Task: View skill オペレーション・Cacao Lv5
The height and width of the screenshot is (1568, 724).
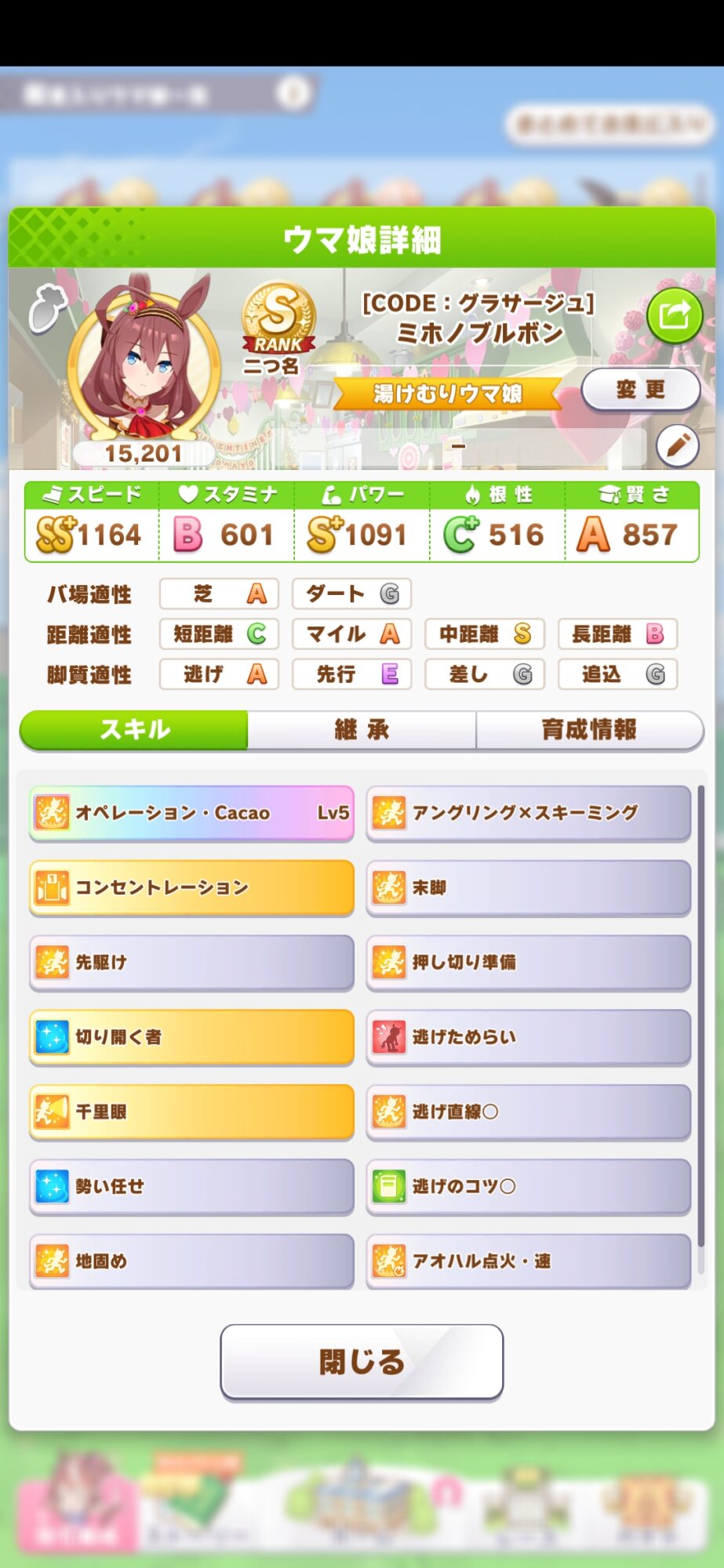Action: click(191, 813)
